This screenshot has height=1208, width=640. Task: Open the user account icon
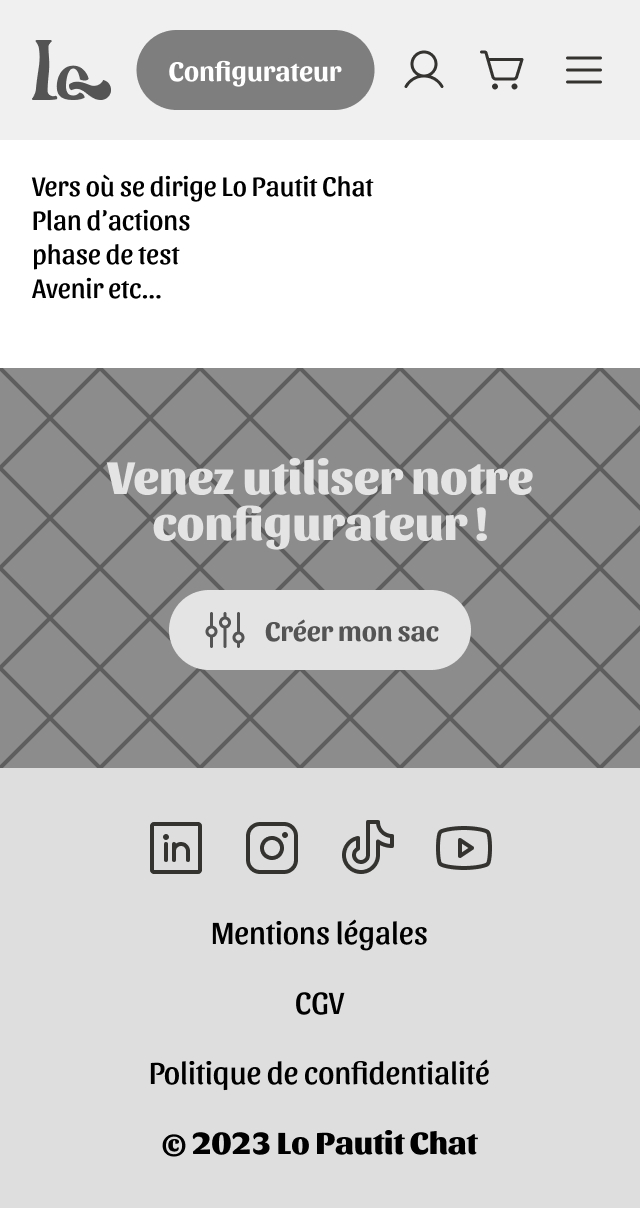click(424, 70)
